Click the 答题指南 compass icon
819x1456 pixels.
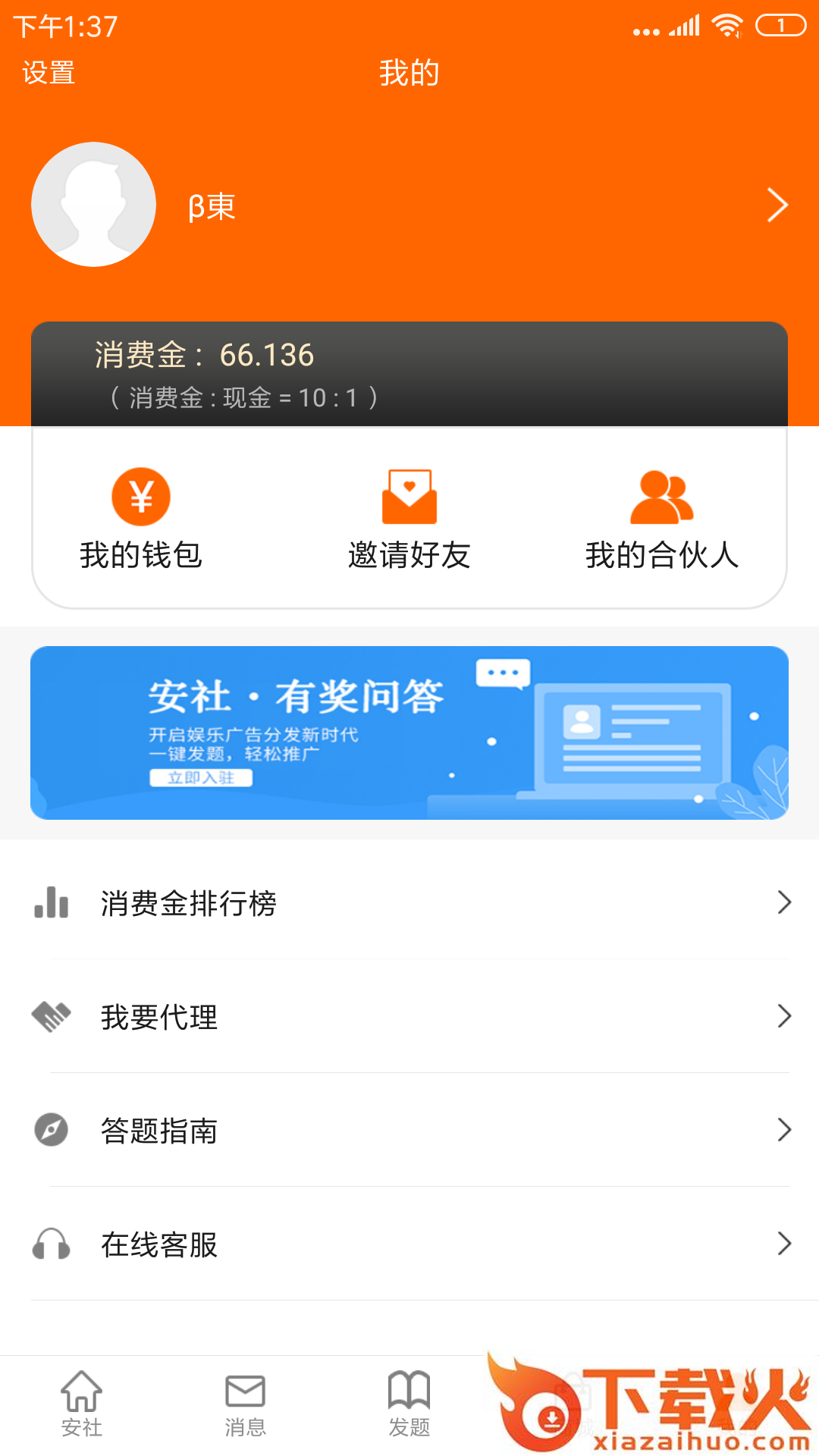[50, 1130]
